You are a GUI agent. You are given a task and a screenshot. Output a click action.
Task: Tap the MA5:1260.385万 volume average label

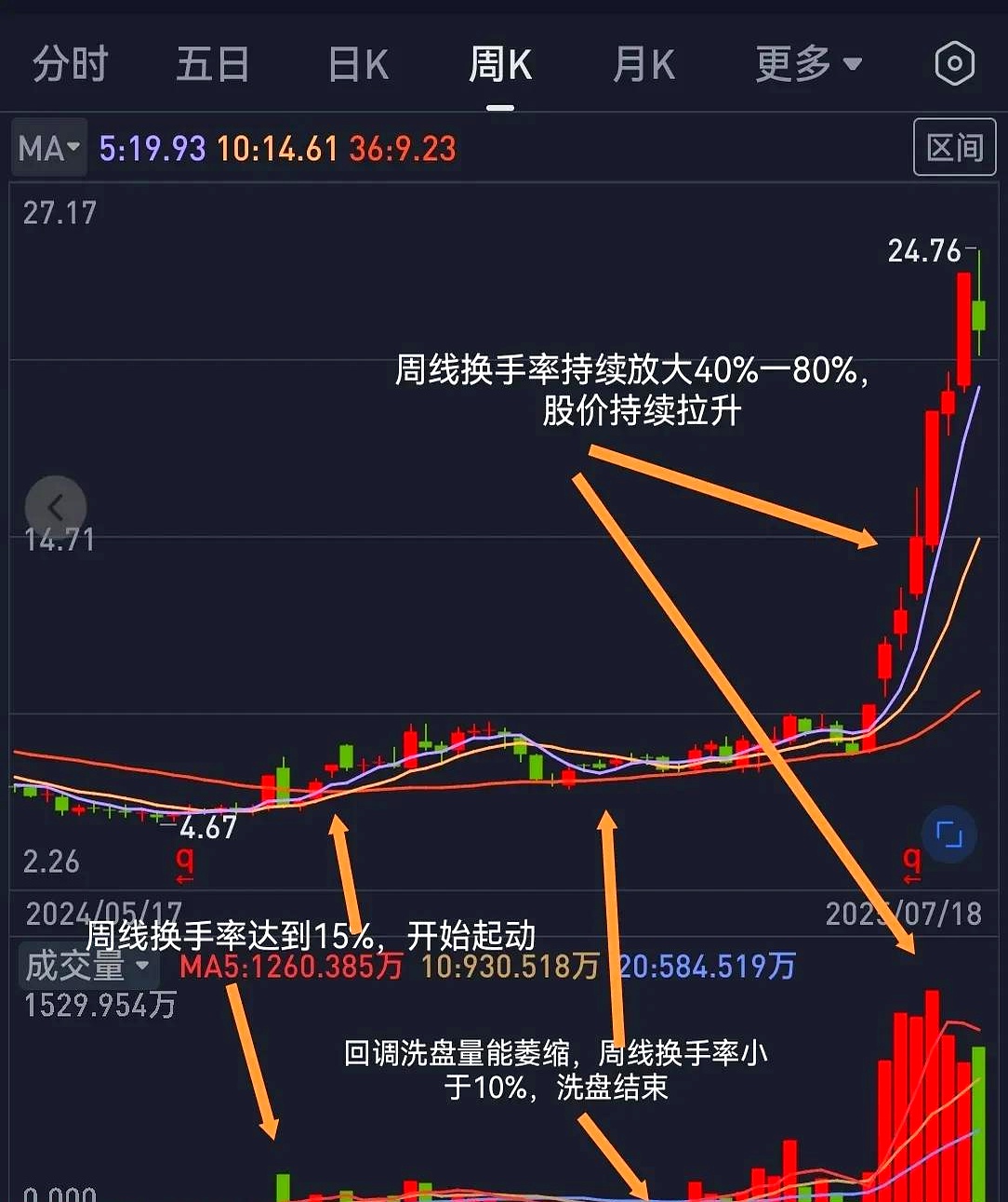292,968
